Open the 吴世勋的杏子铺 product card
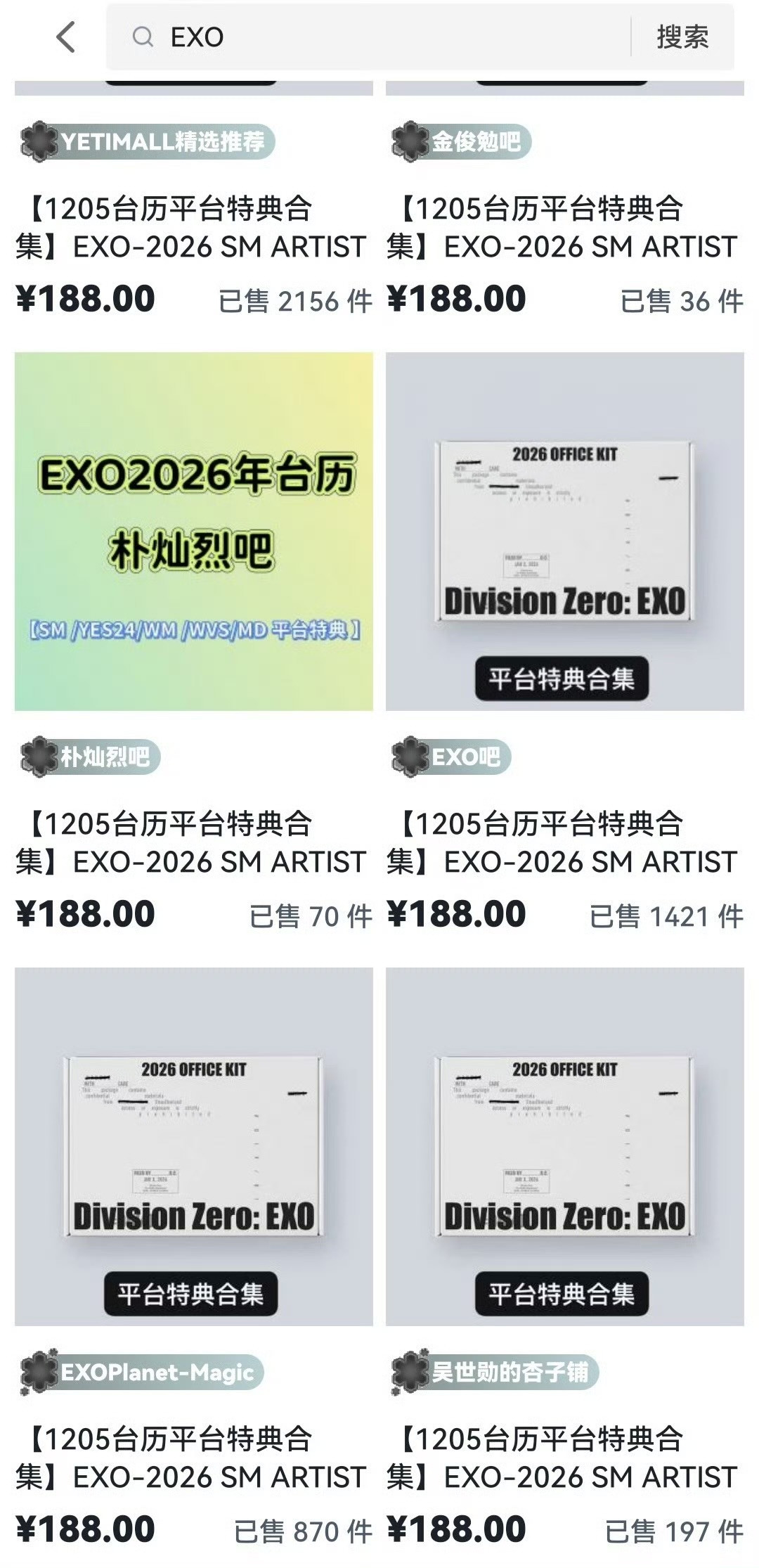Viewport: 759px width, 1568px height. click(x=564, y=1146)
